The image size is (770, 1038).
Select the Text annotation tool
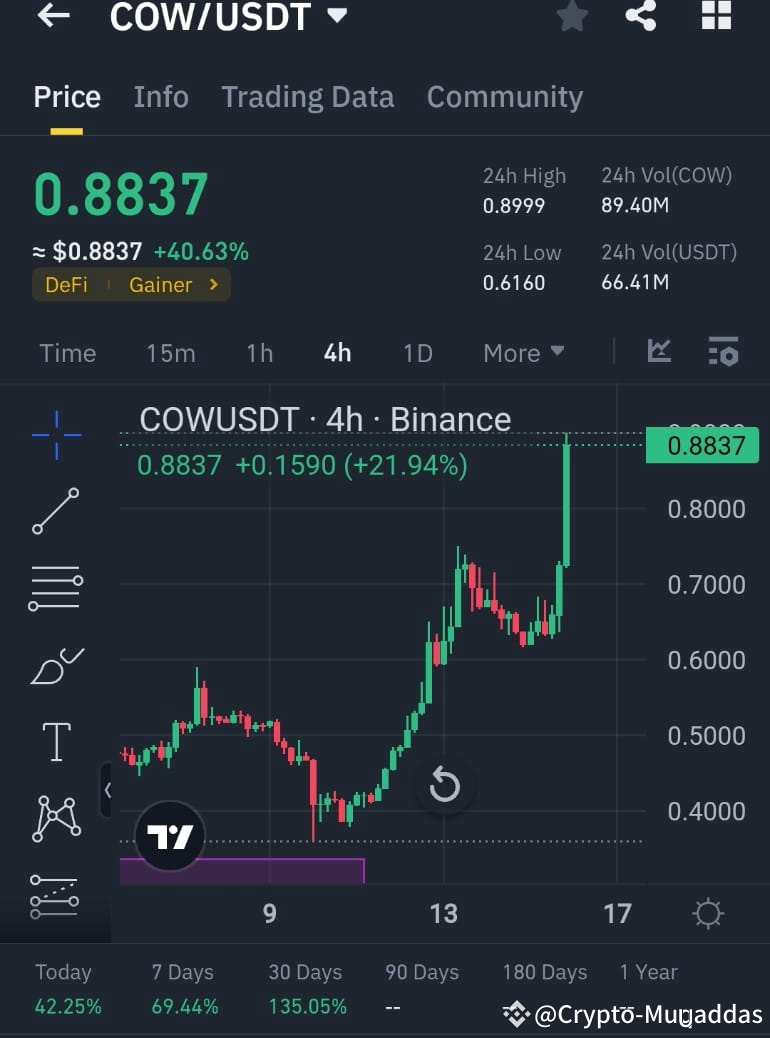(55, 742)
